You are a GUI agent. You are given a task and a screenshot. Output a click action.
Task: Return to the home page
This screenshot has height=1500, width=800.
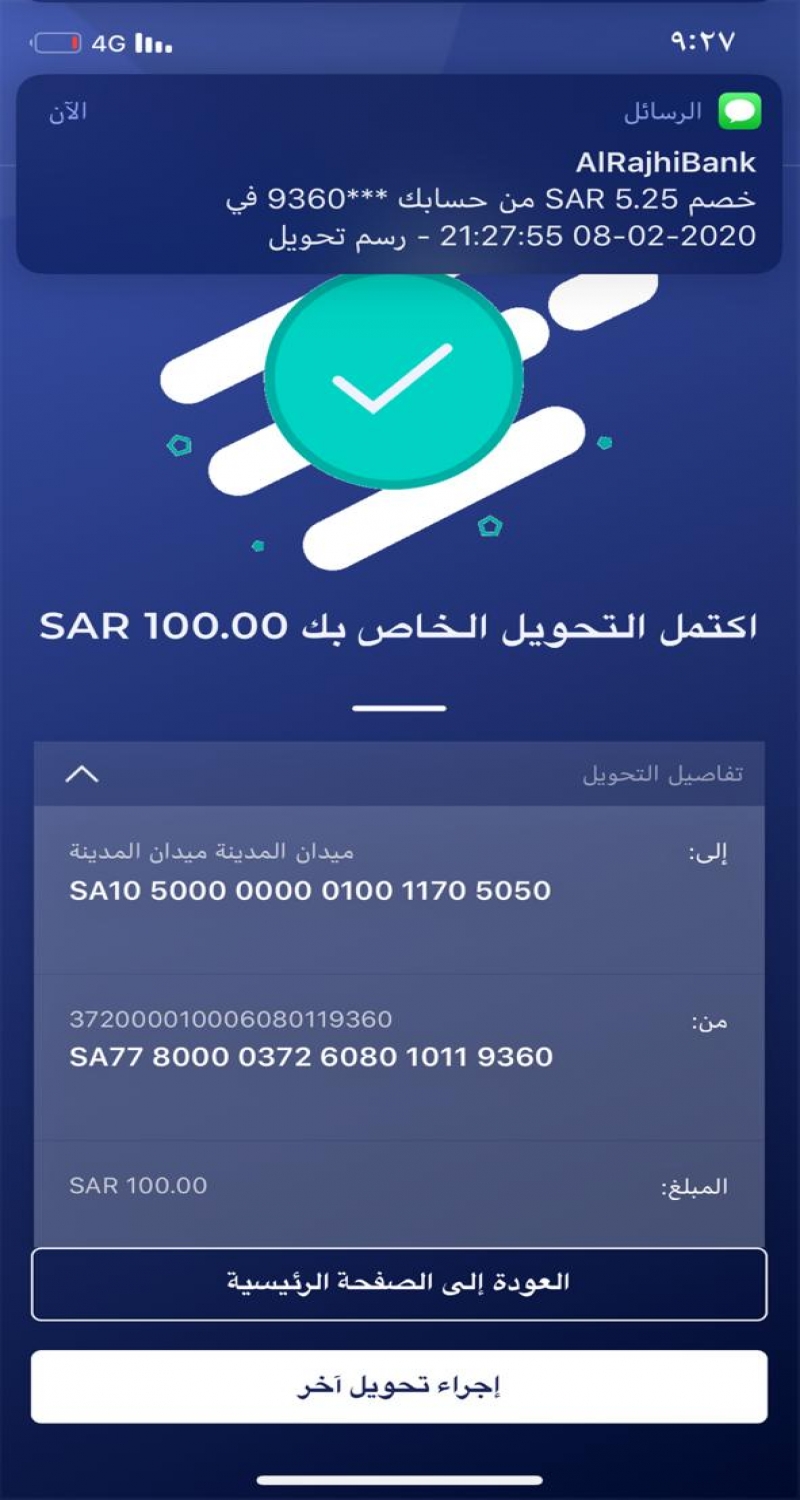[399, 1284]
